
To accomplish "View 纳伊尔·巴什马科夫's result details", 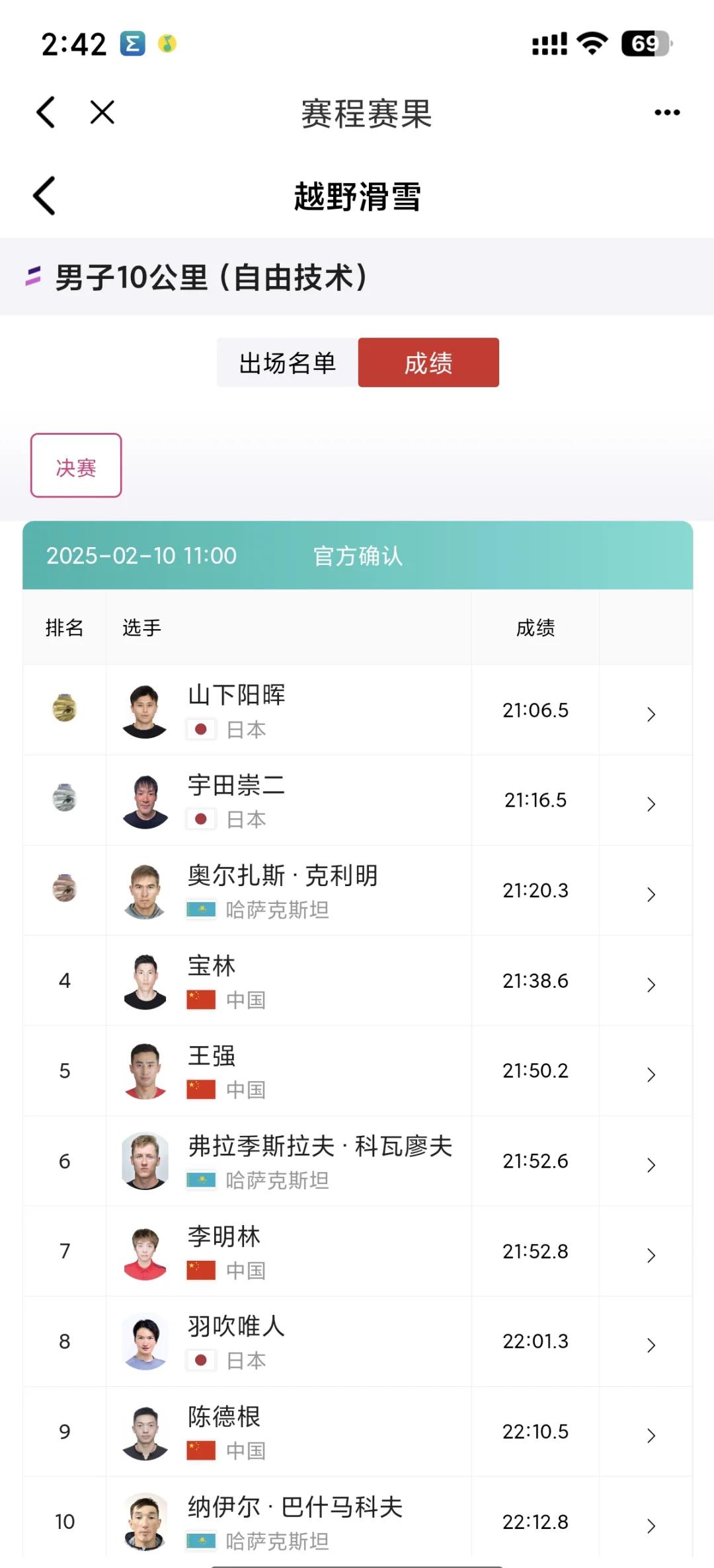I will click(651, 1525).
